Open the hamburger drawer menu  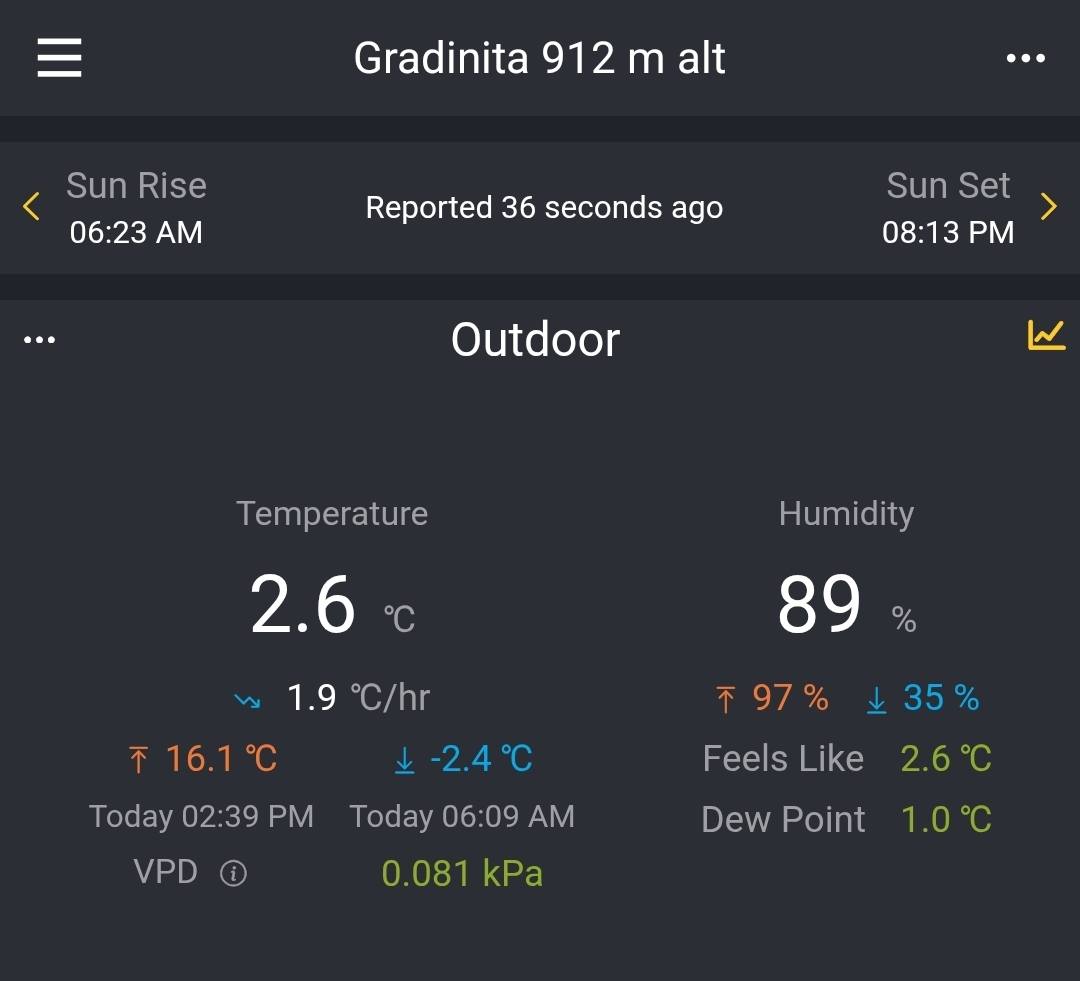pyautogui.click(x=59, y=58)
